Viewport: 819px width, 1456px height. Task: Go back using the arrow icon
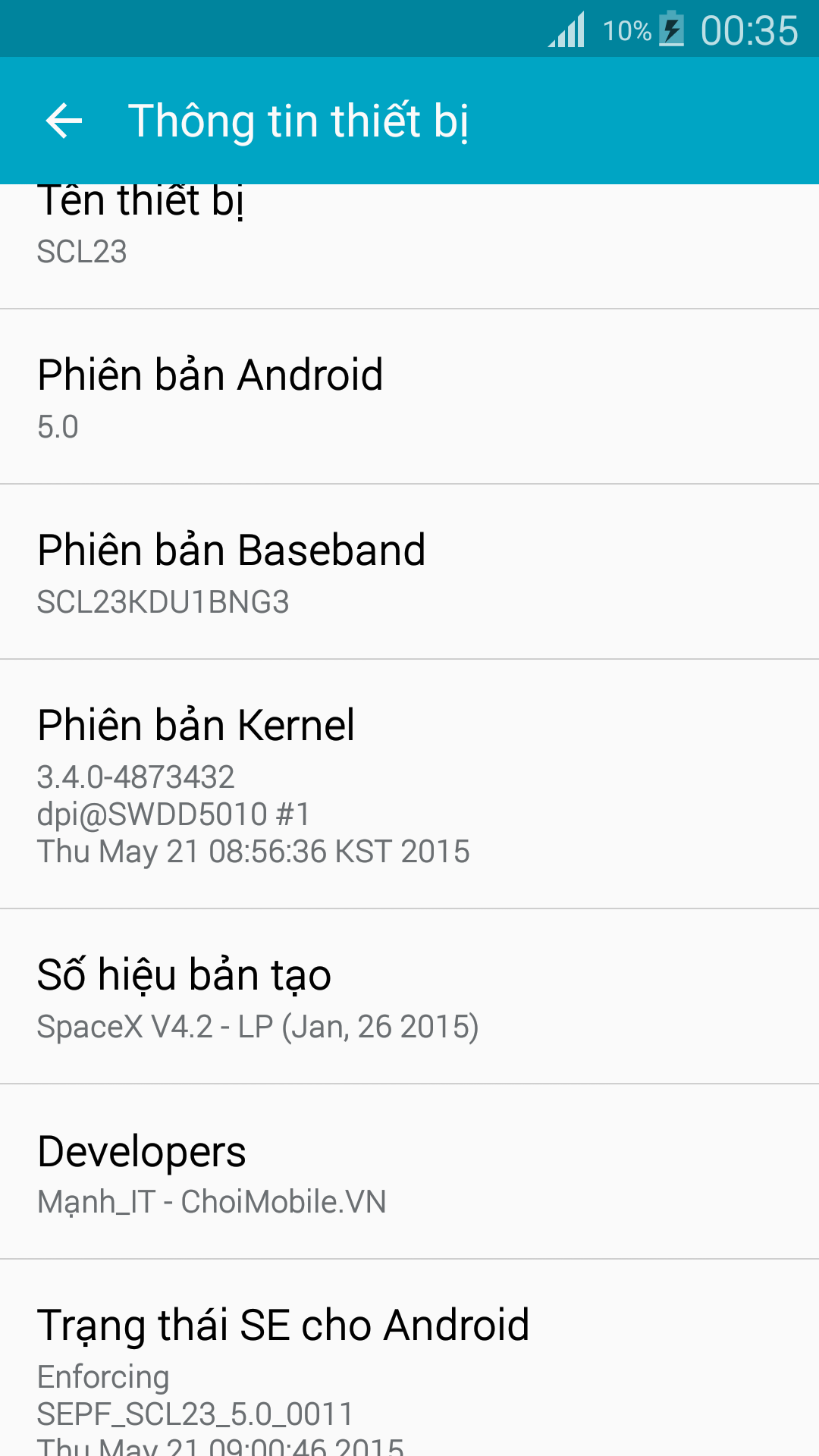(64, 121)
